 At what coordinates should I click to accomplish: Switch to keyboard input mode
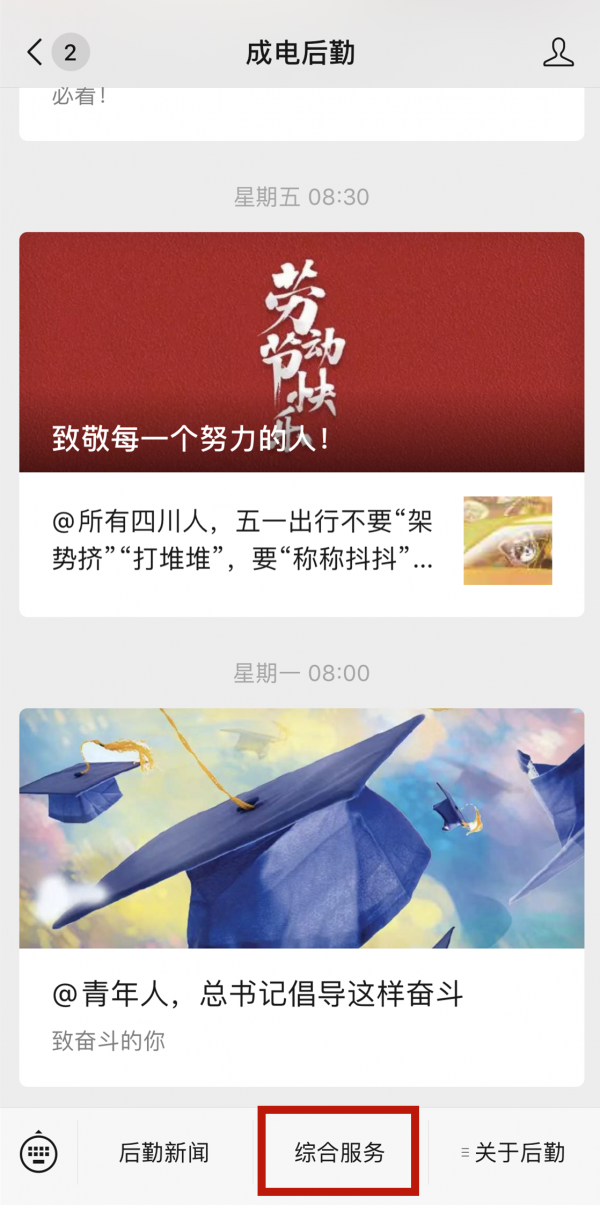pyautogui.click(x=39, y=1152)
